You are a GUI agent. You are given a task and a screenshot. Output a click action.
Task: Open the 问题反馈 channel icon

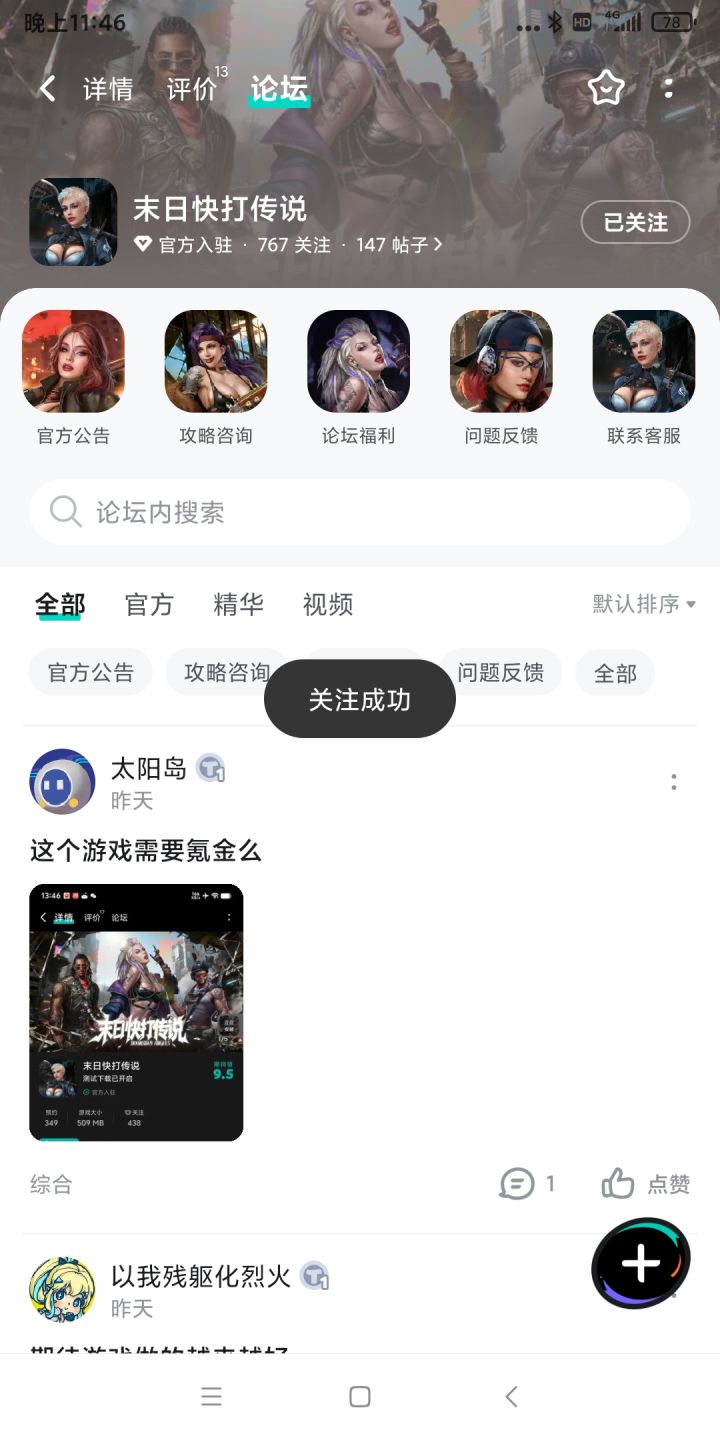[x=501, y=362]
